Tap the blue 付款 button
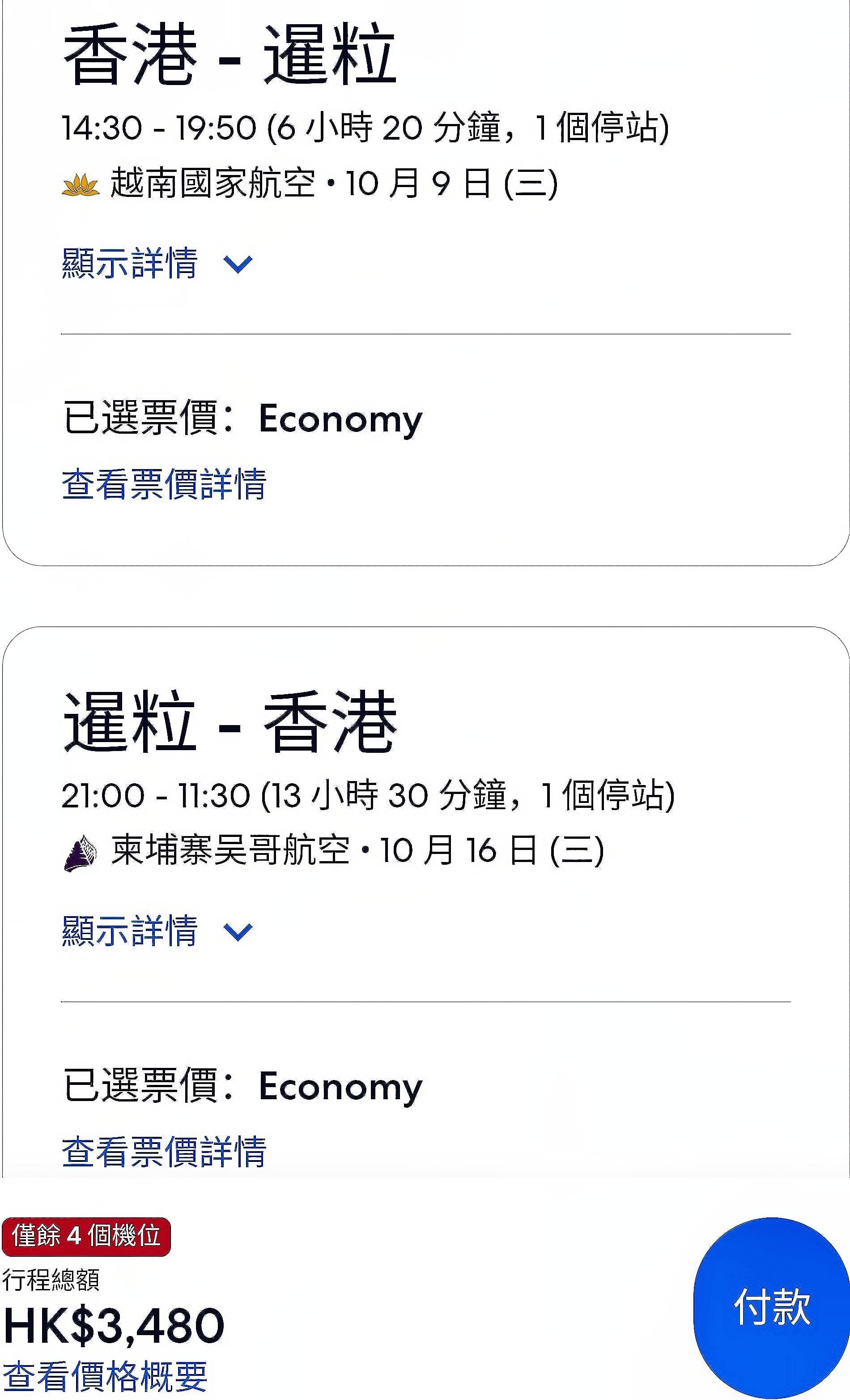The image size is (850, 1400). coord(771,1306)
